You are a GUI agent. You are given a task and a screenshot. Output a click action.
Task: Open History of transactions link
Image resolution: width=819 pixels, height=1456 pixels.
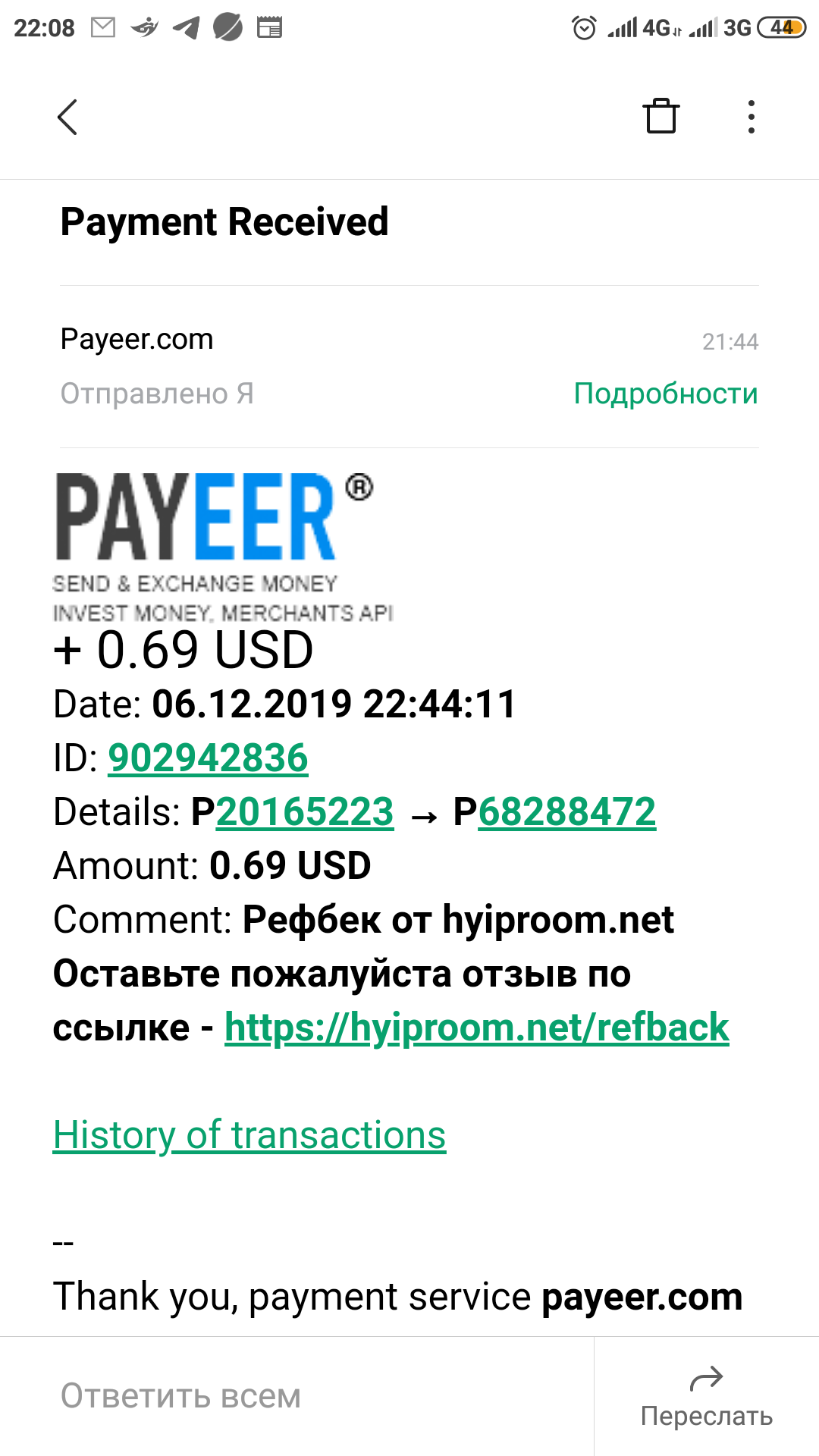click(x=249, y=1135)
